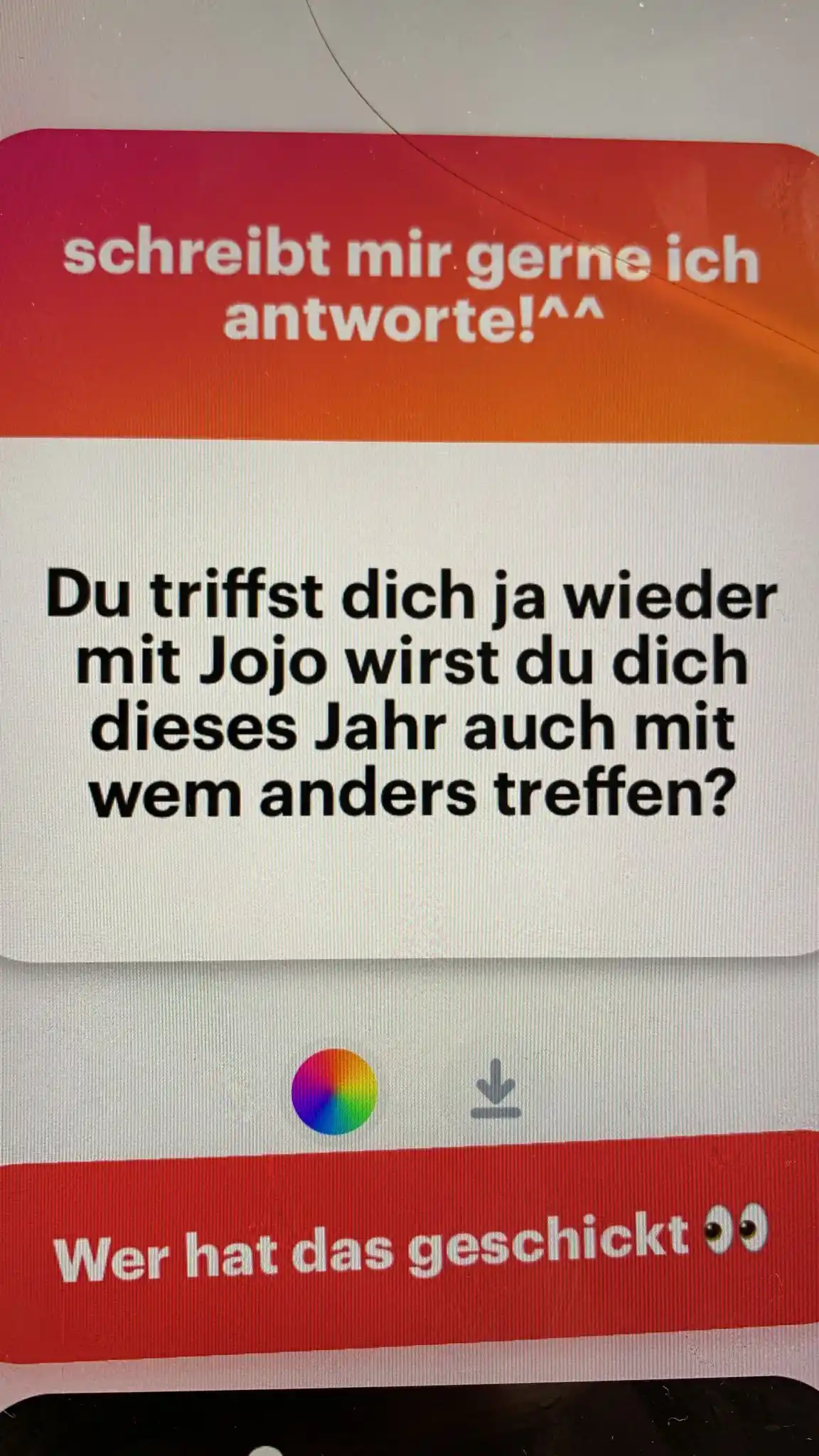This screenshot has width=819, height=1456.
Task: Change the card color with the rainbow wheel
Action: click(333, 1092)
